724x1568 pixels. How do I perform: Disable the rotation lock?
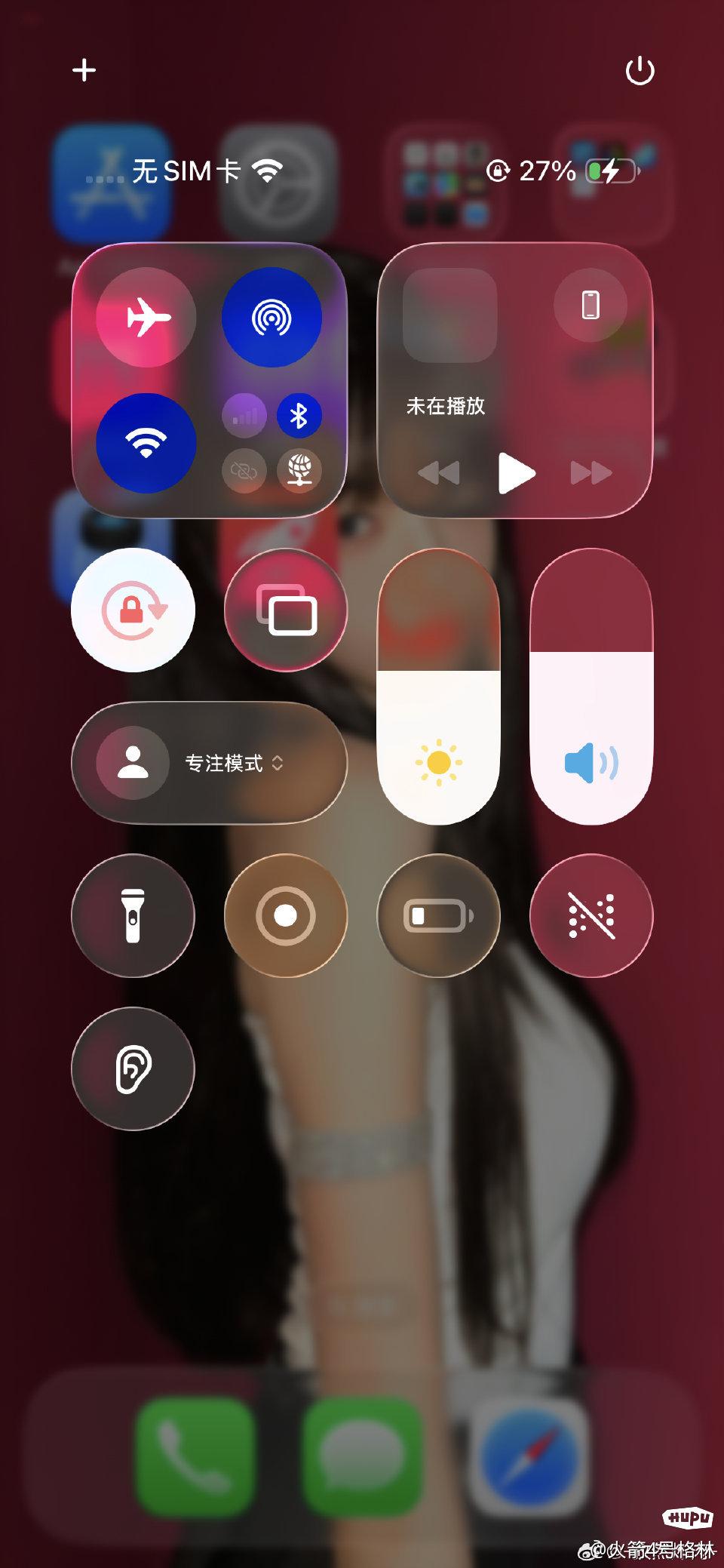(x=133, y=610)
